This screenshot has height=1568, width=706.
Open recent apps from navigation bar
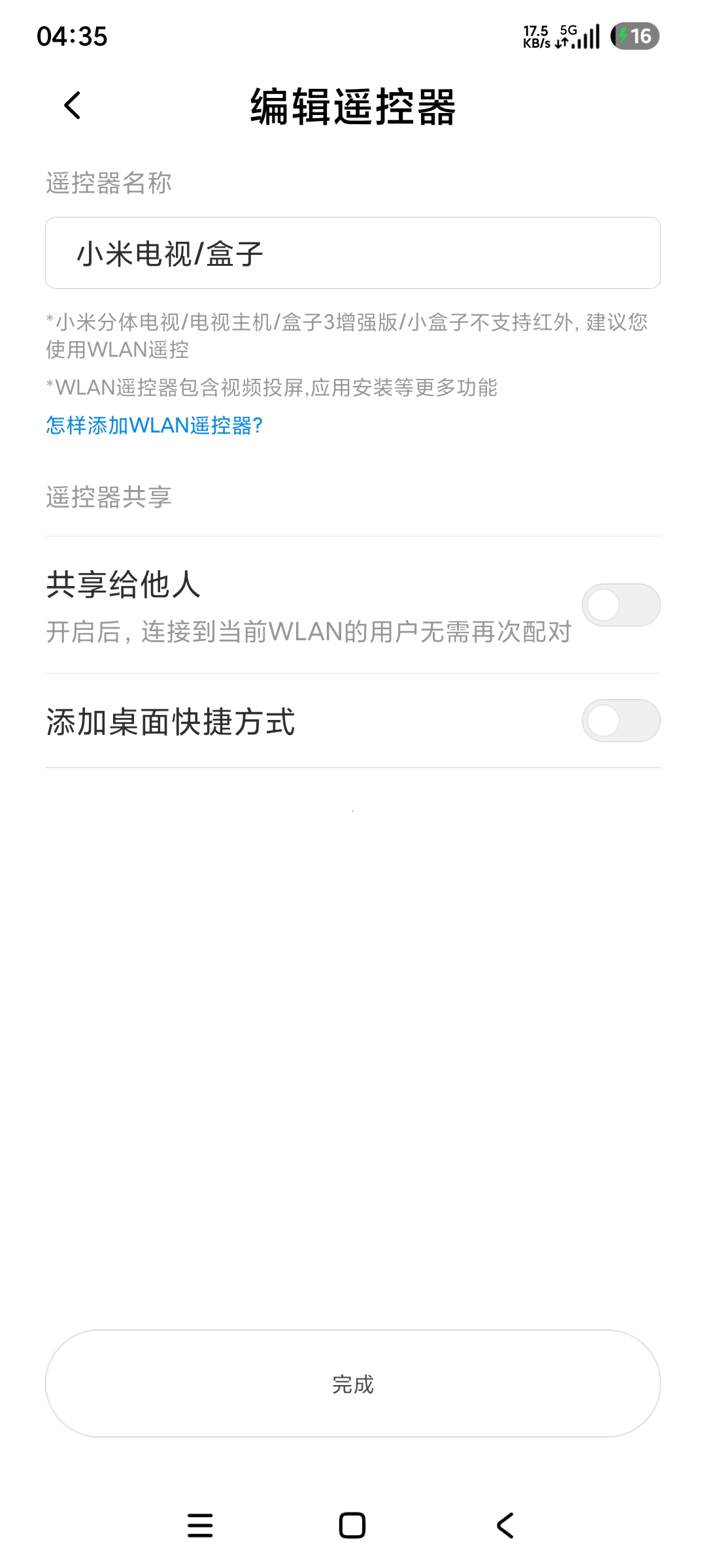[200, 1526]
